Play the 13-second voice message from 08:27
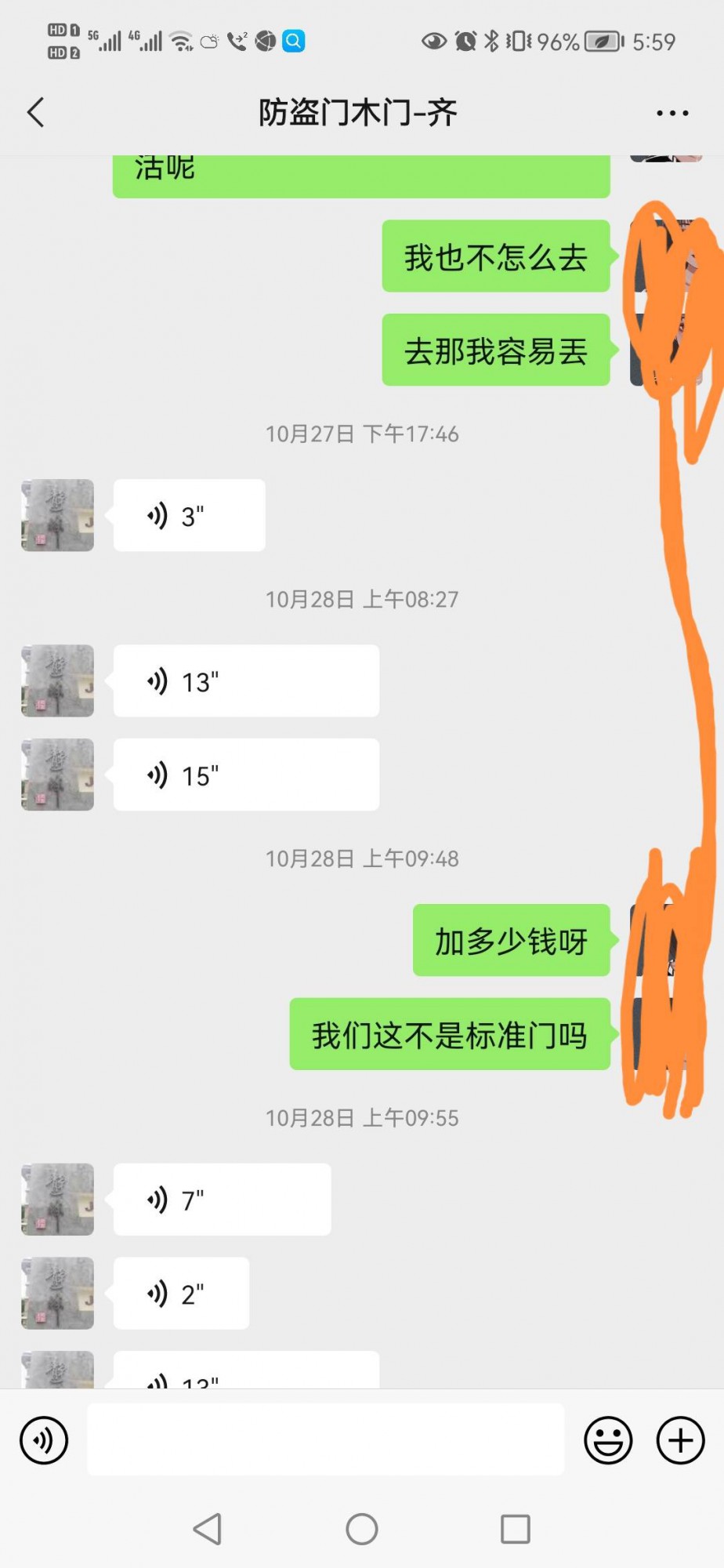 pos(246,681)
